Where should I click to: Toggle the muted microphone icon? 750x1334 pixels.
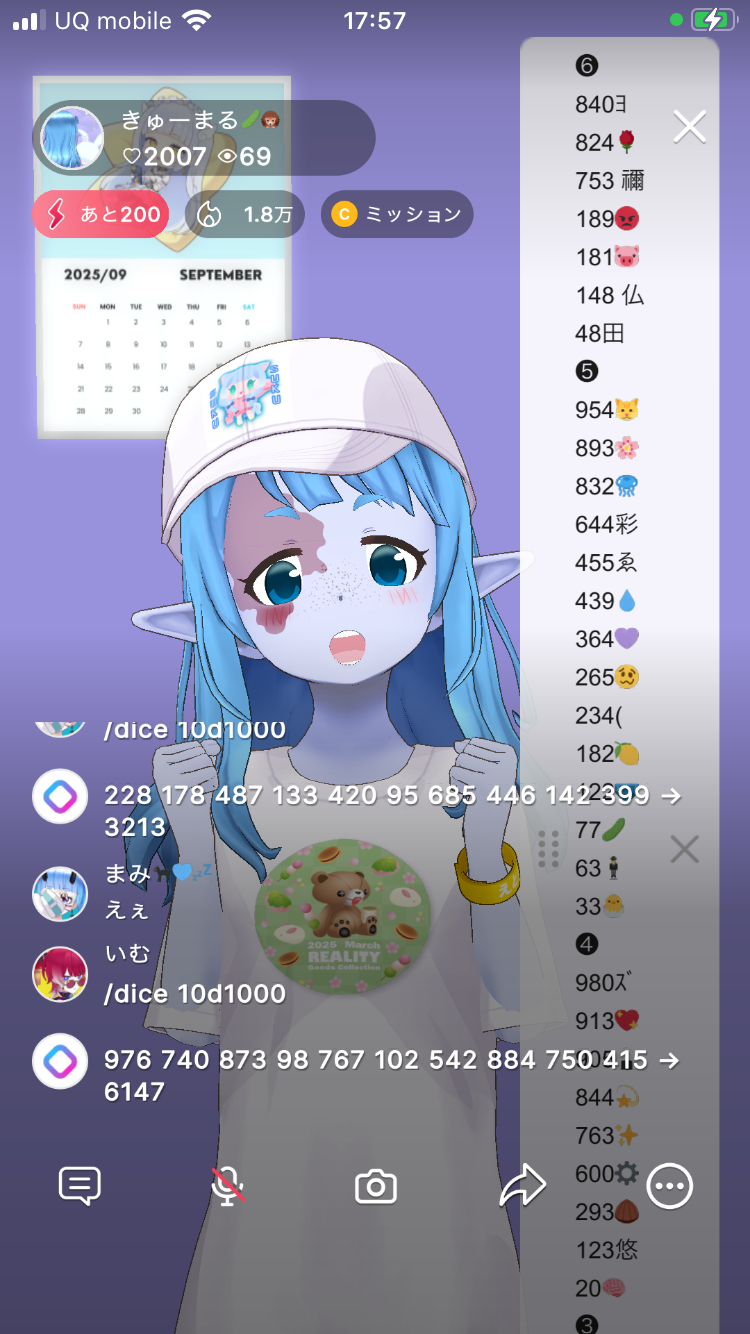pos(228,1186)
